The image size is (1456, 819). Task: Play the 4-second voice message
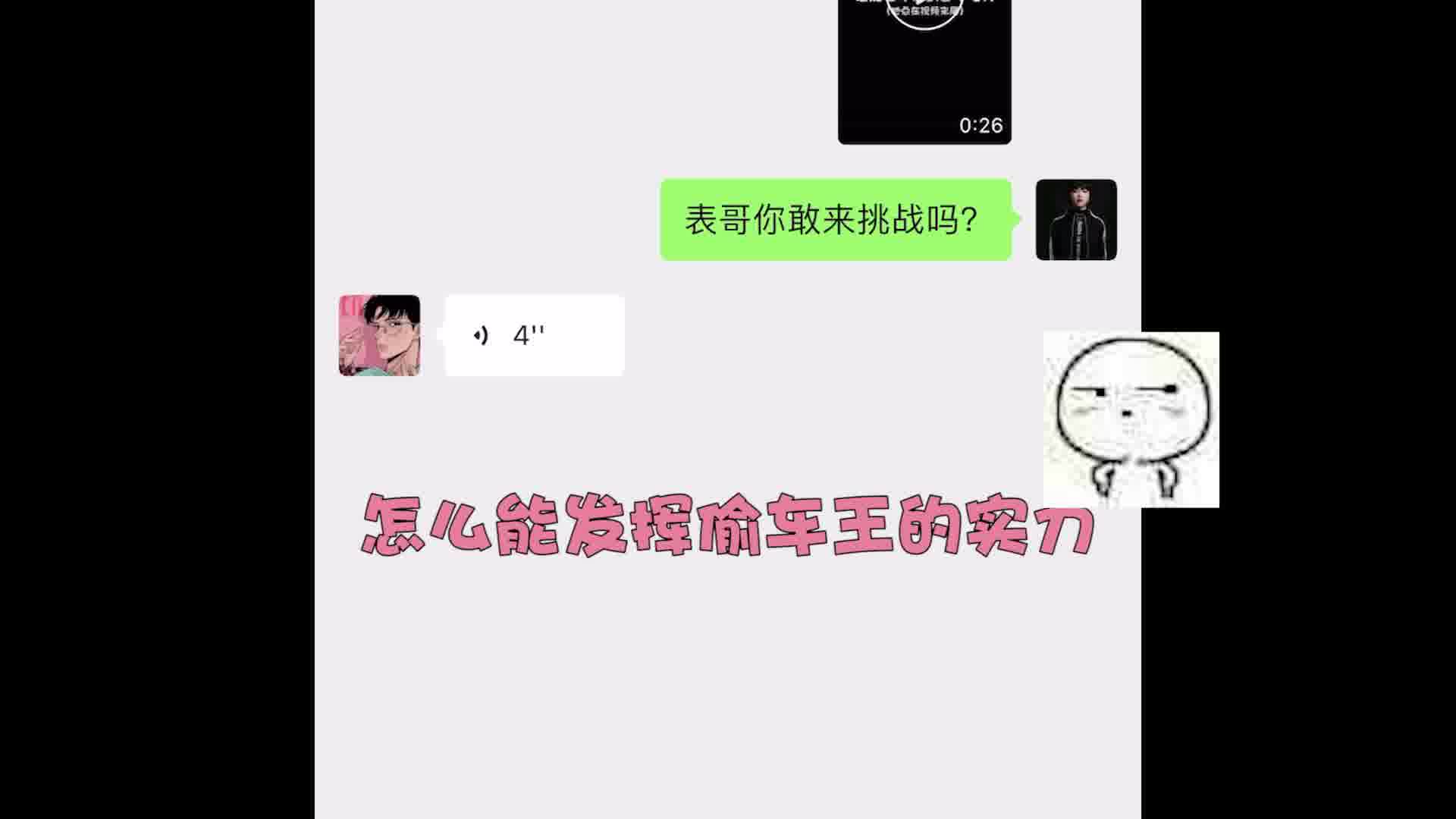(x=533, y=335)
